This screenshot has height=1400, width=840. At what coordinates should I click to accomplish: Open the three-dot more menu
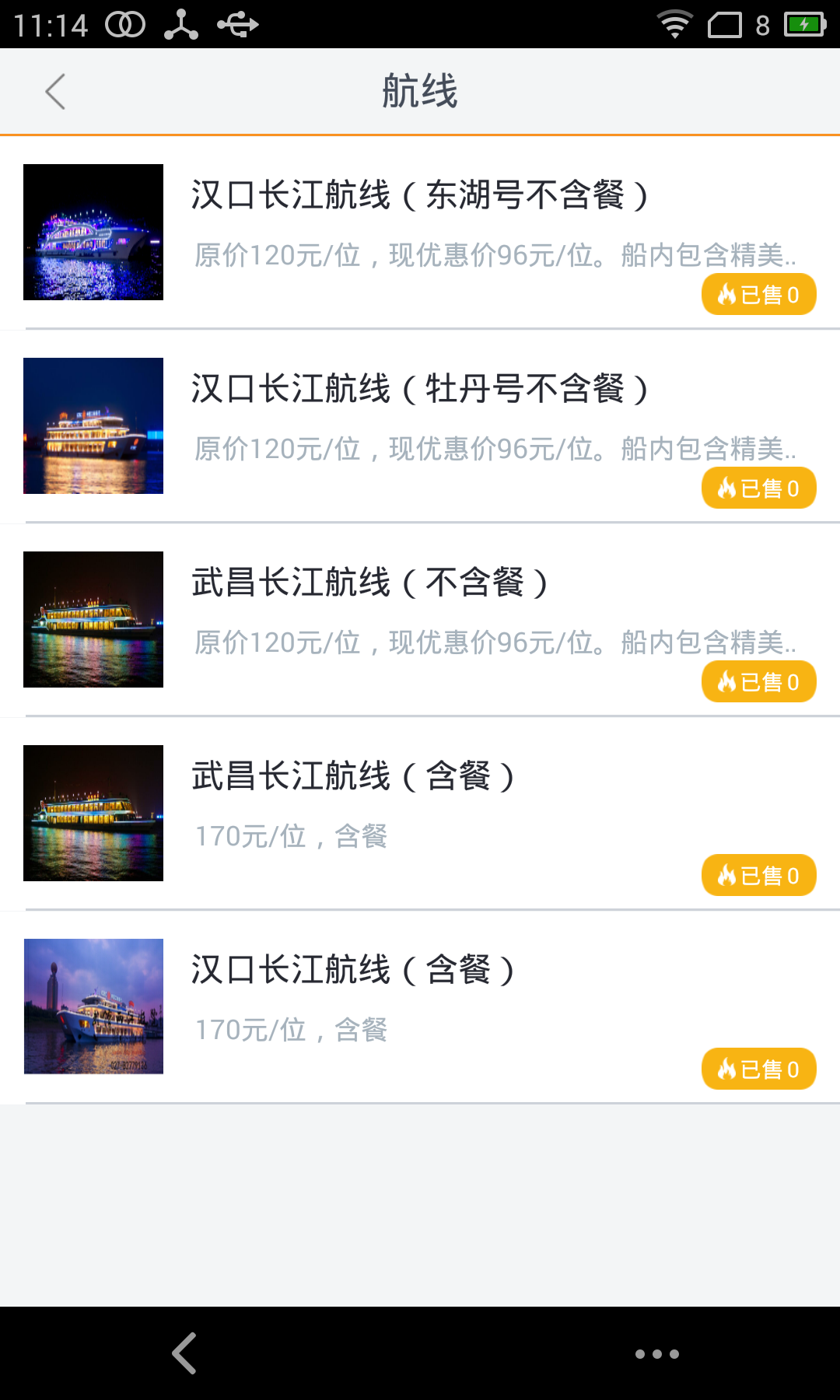(657, 1354)
